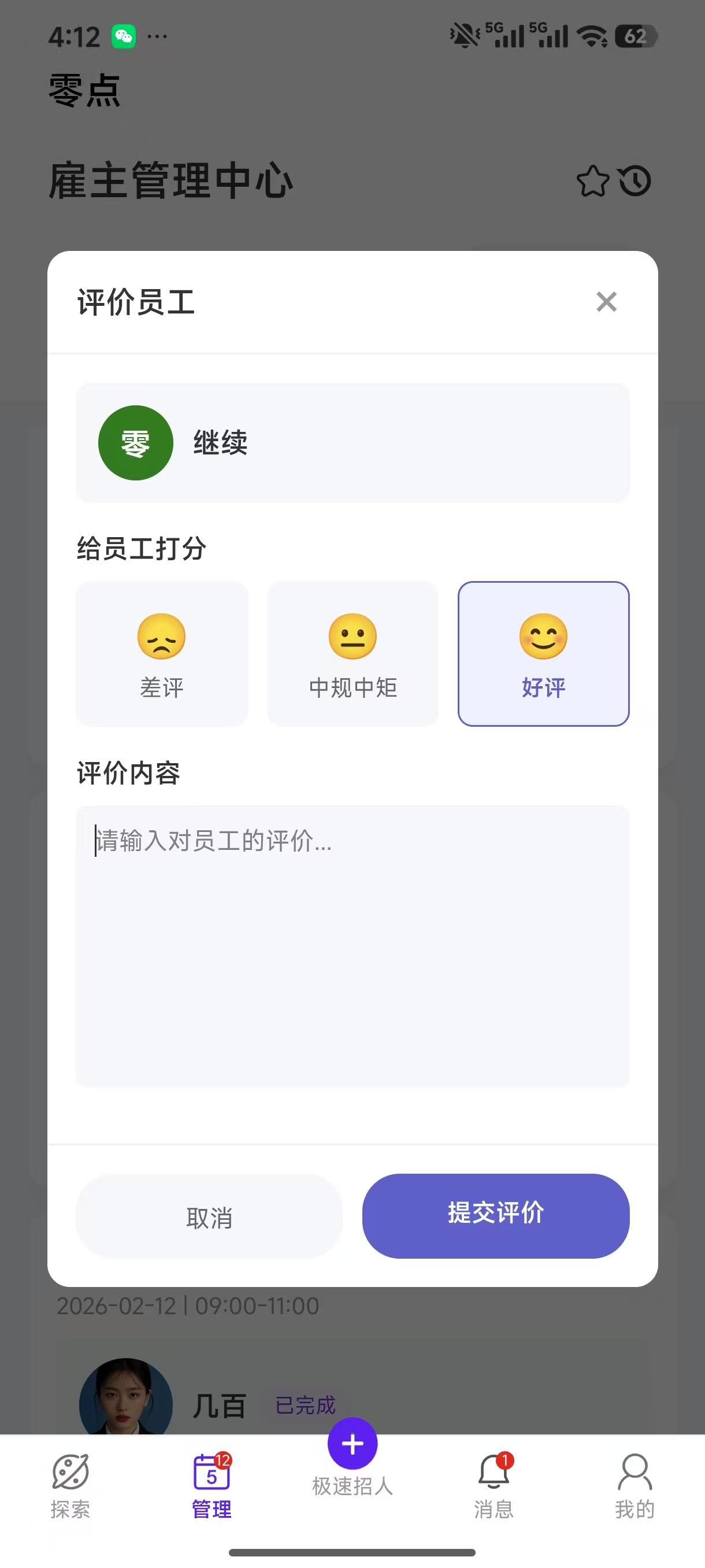The height and width of the screenshot is (1568, 705).
Task: Select the 差评 sad face rating
Action: 161,654
